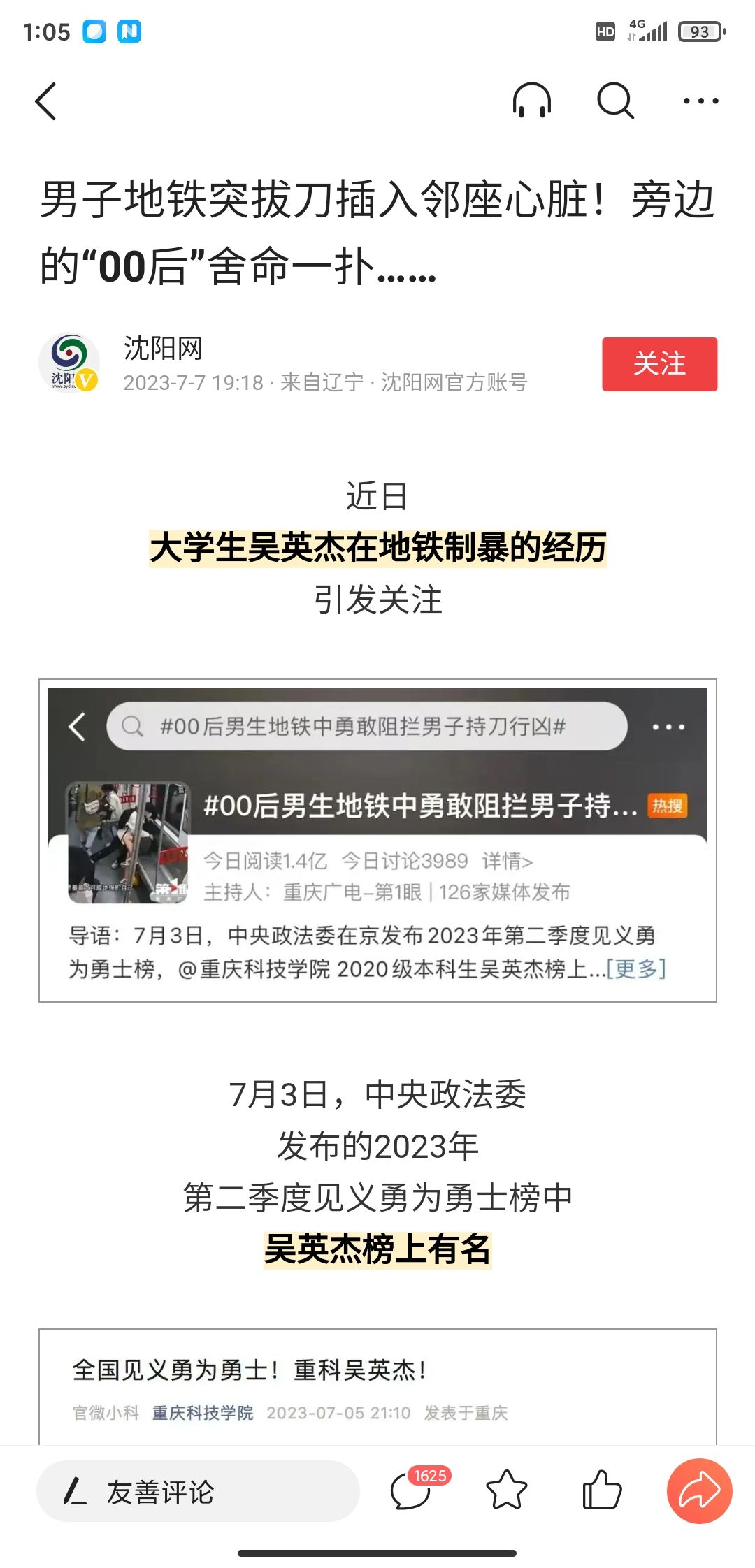This screenshot has width=755, height=1568.
Task: Open the Weibo hot-search screenshot image
Action: [377, 840]
